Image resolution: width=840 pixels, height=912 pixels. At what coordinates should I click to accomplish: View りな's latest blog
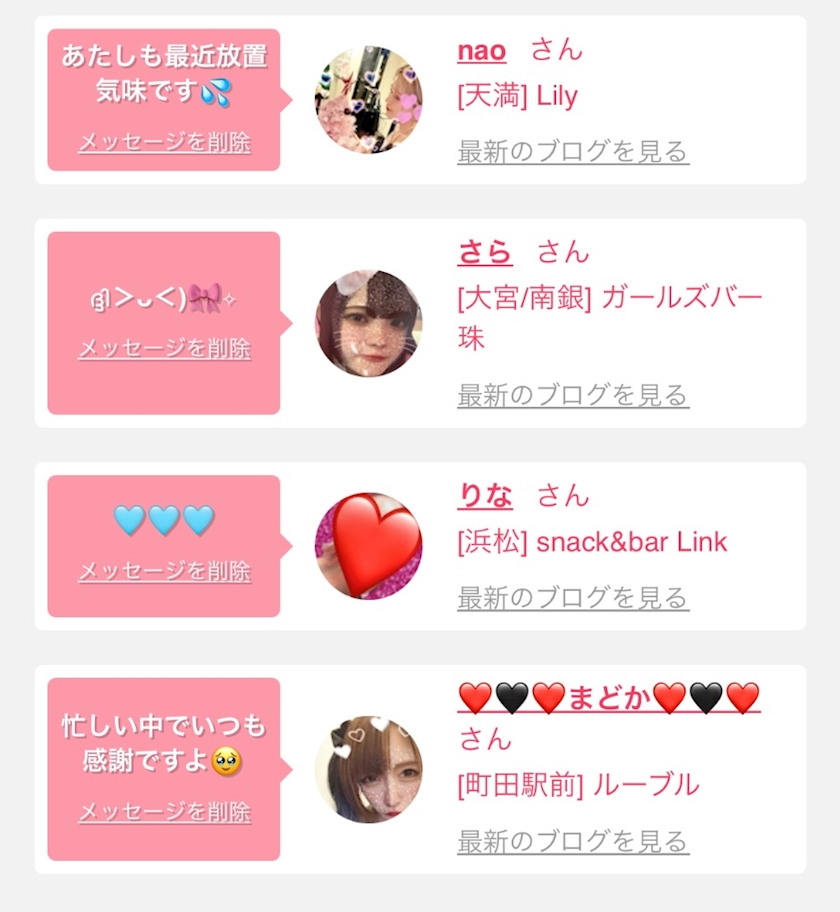coord(573,598)
